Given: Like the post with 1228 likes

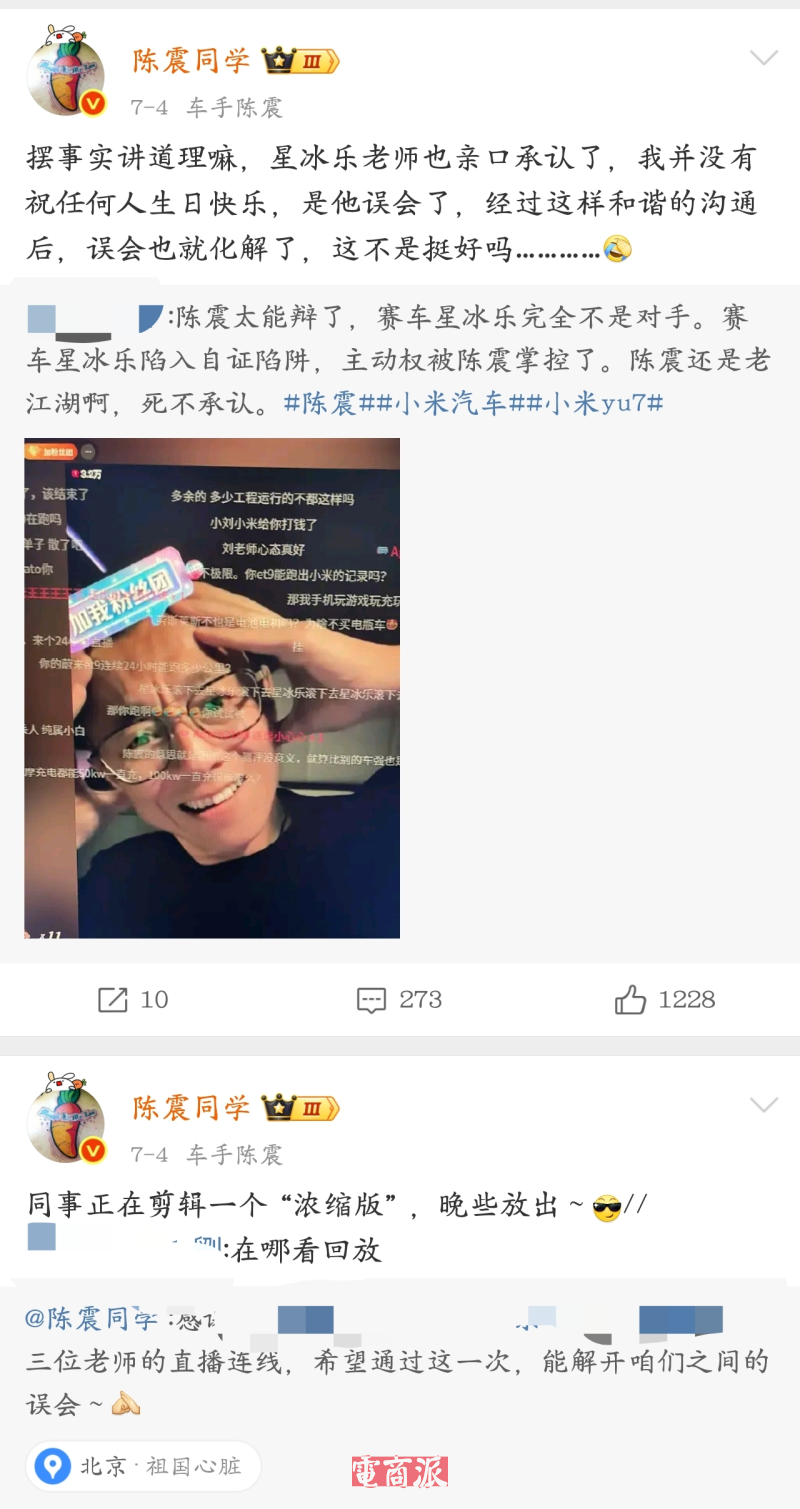Looking at the screenshot, I should [x=664, y=999].
